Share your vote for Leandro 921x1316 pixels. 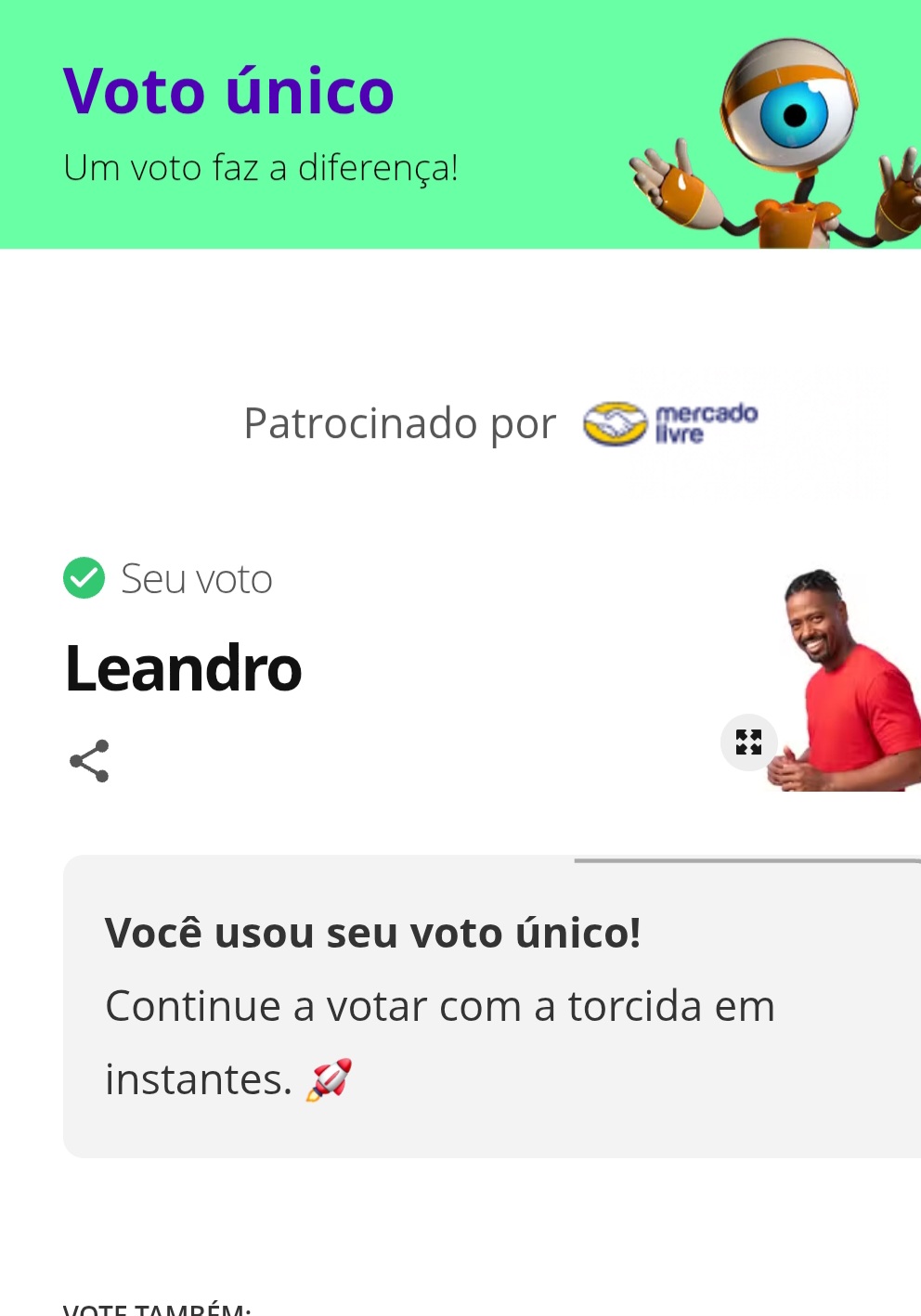89,761
